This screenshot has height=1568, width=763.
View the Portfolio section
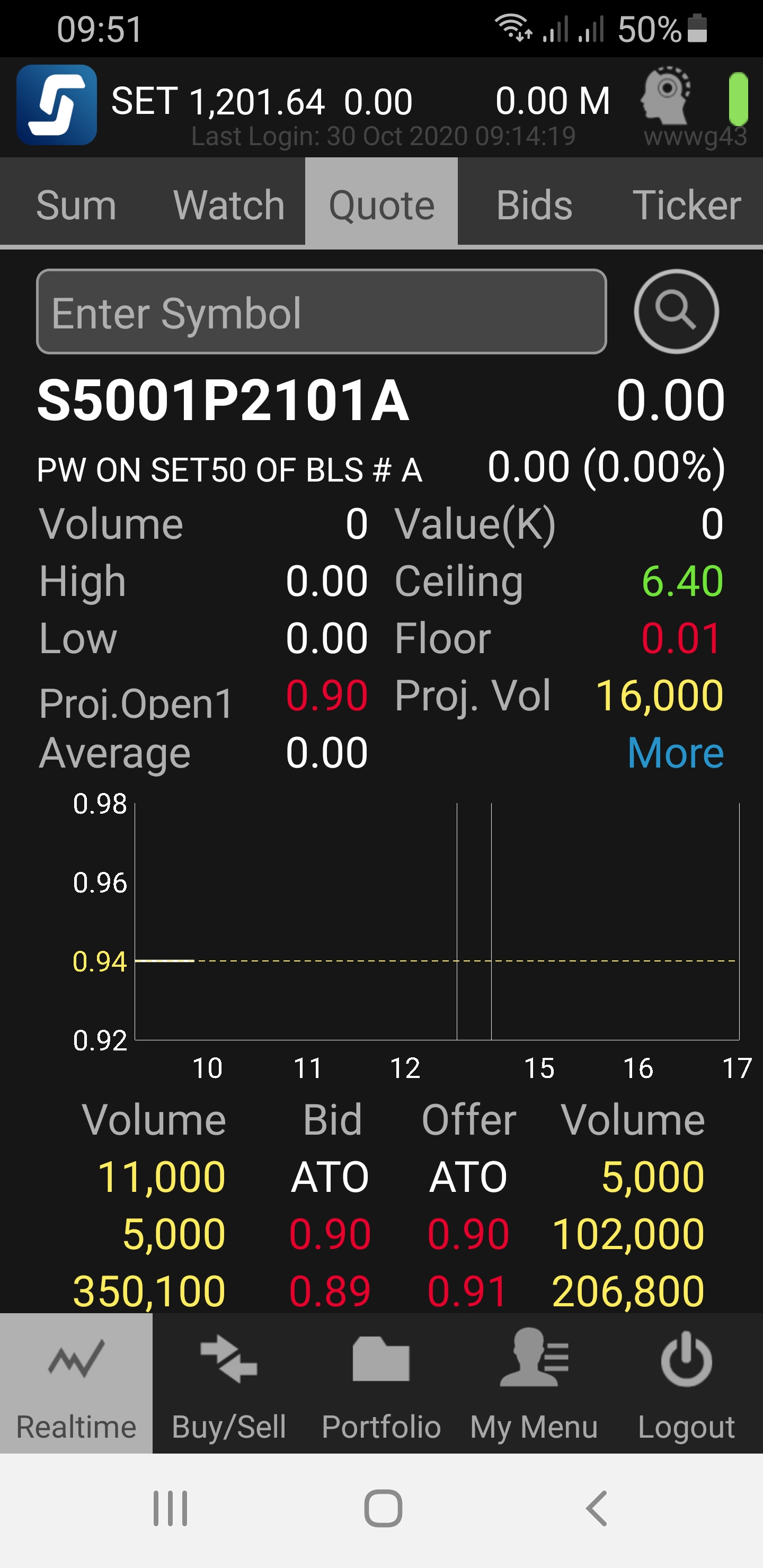(381, 1383)
